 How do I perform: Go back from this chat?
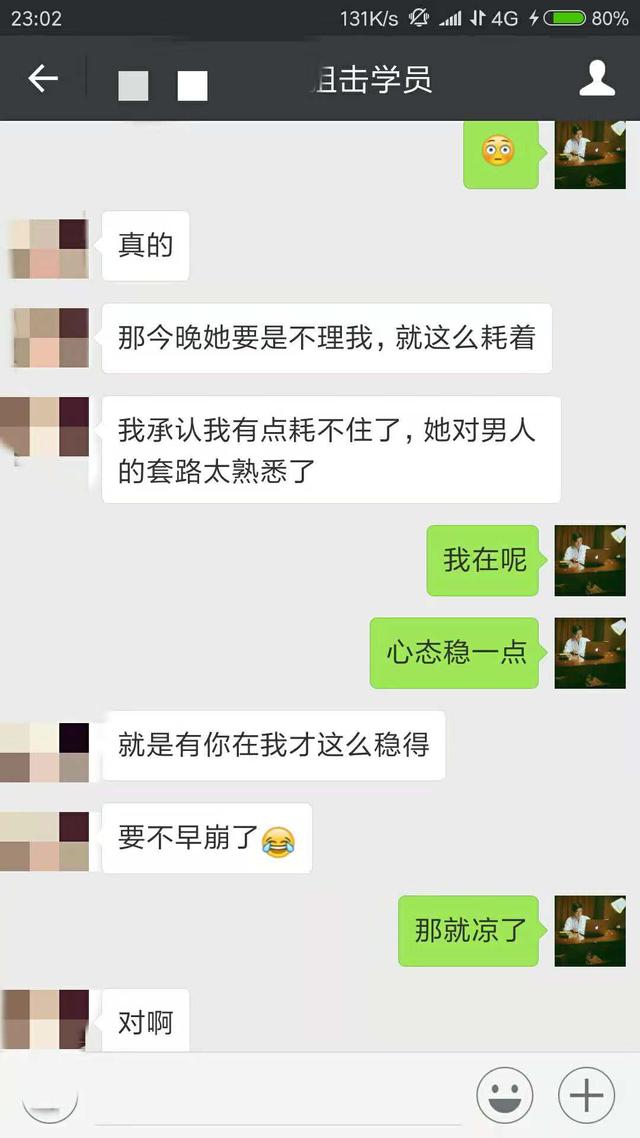pyautogui.click(x=42, y=79)
